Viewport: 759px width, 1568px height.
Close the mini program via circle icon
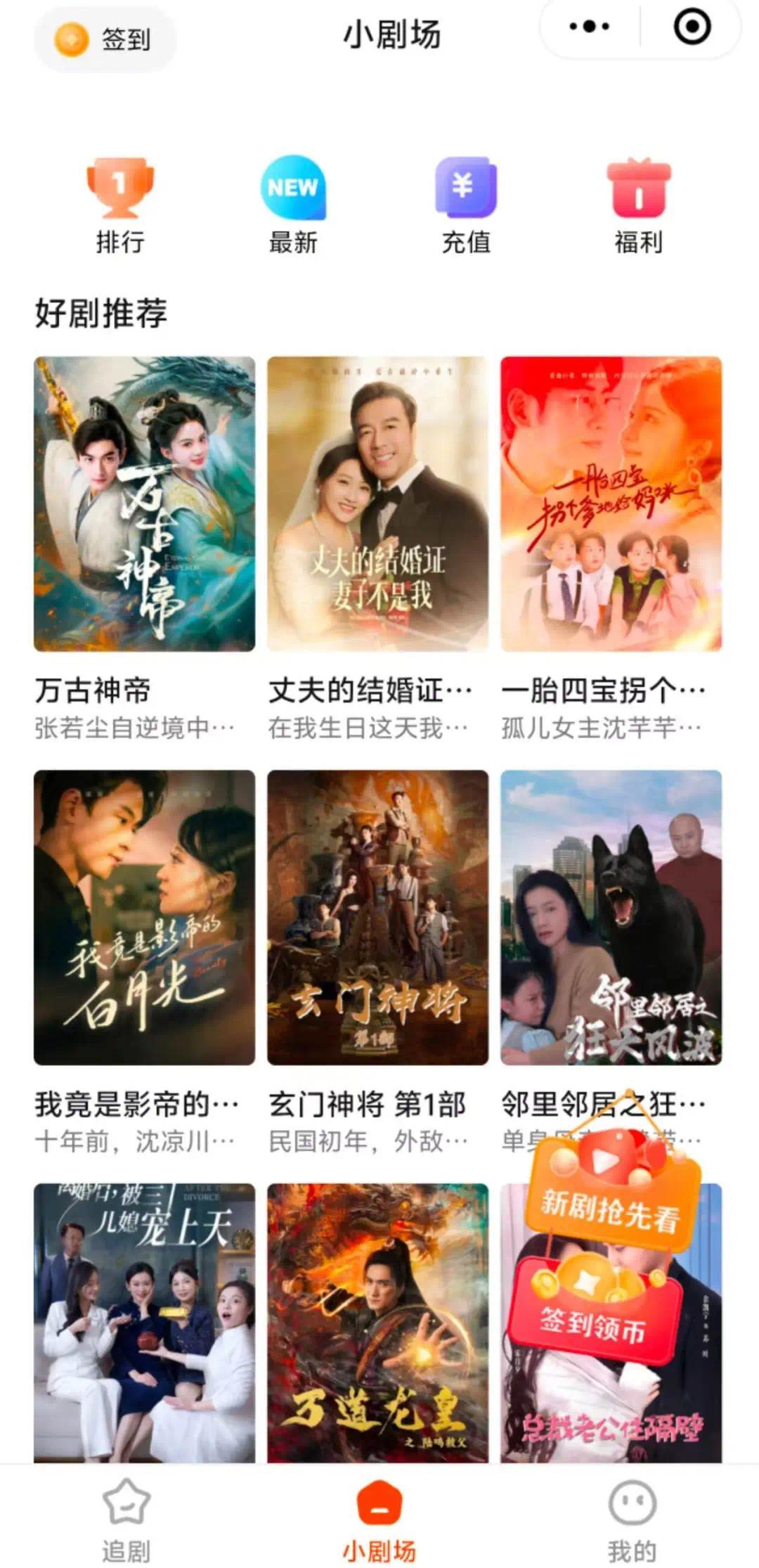[x=692, y=27]
